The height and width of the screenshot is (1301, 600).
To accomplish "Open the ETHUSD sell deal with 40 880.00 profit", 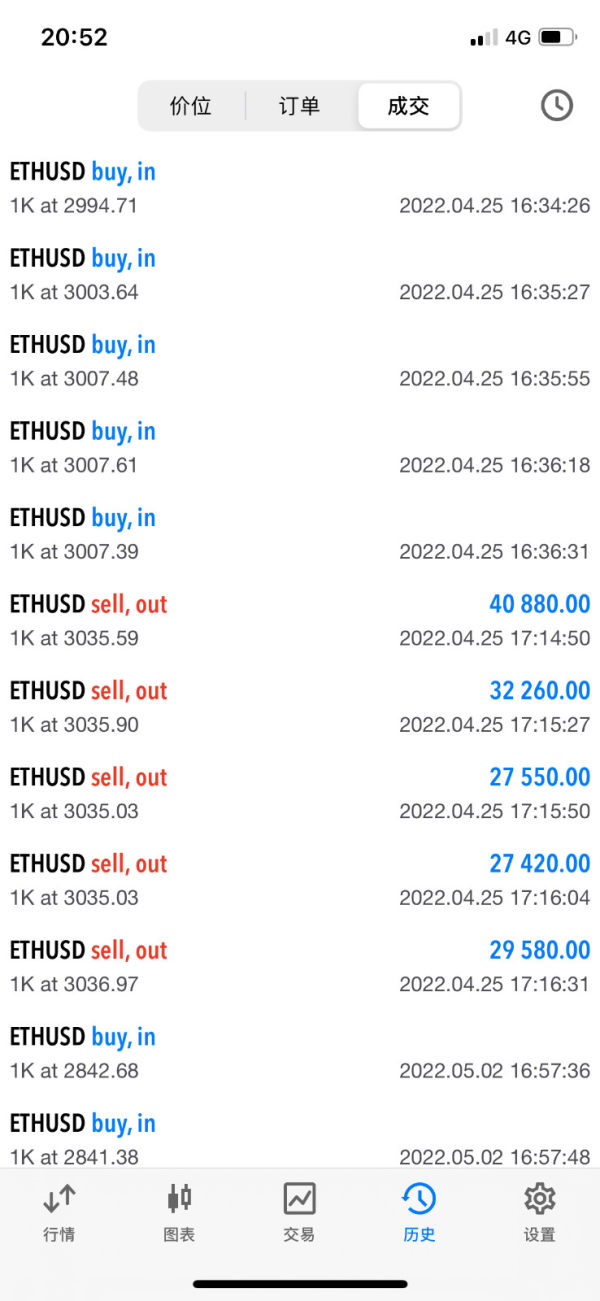I will coord(300,621).
